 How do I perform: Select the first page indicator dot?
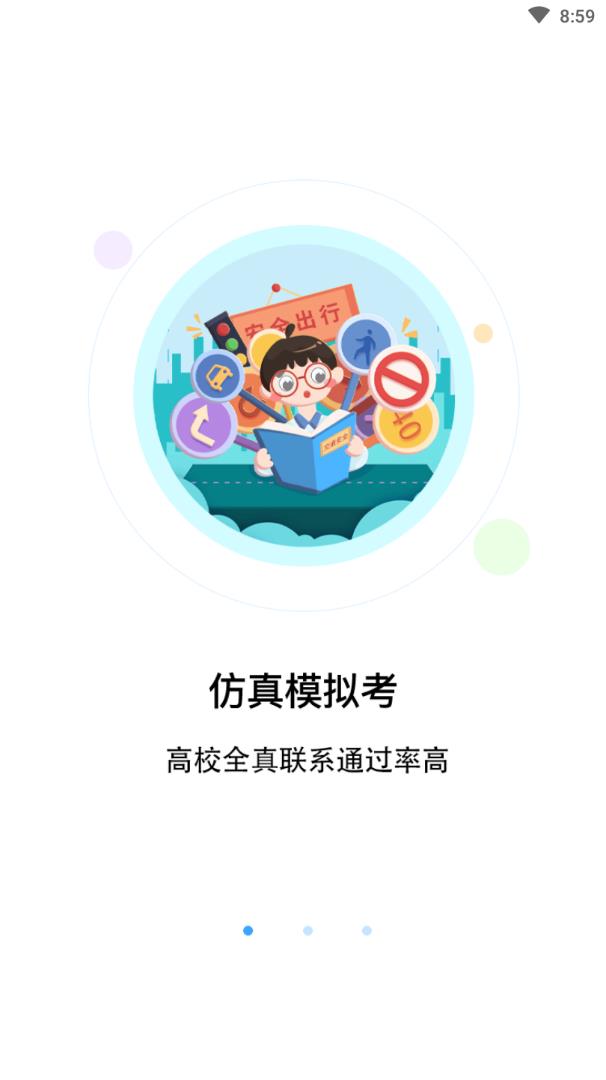click(x=248, y=931)
